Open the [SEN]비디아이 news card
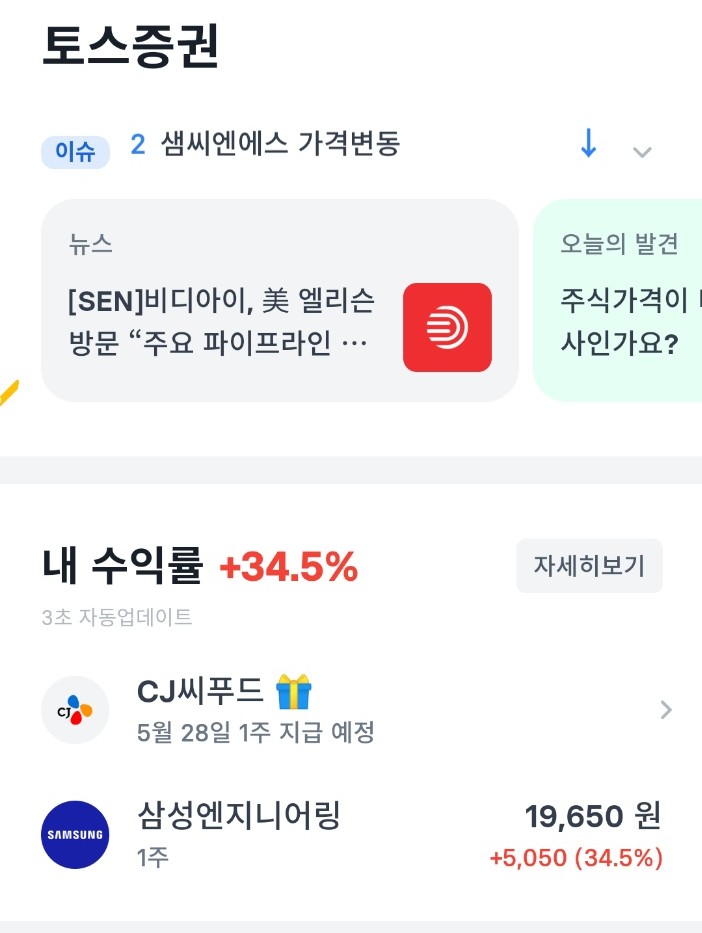The image size is (702, 933). pyautogui.click(x=279, y=300)
